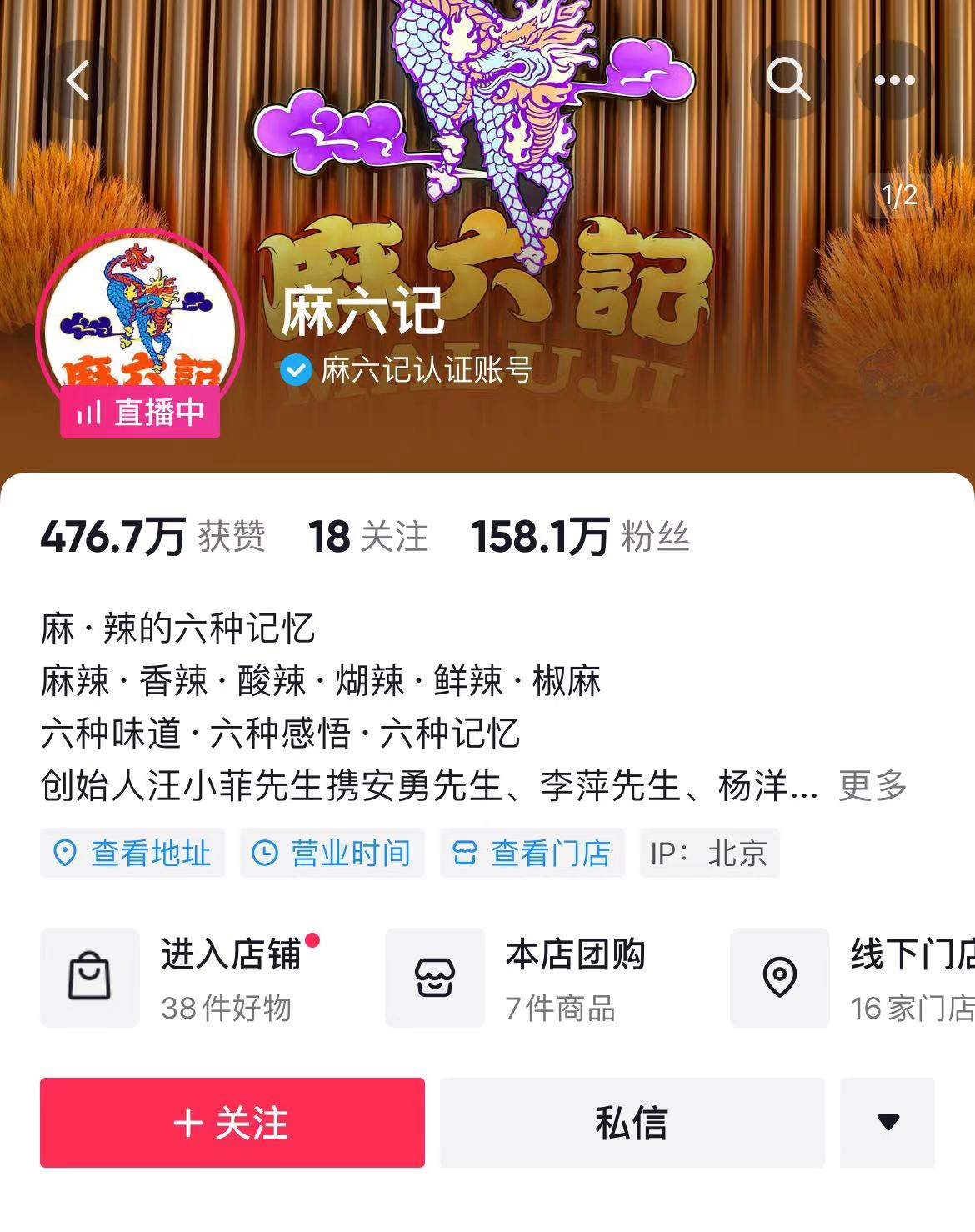
Task: Open the 关注 following list
Action: point(367,537)
